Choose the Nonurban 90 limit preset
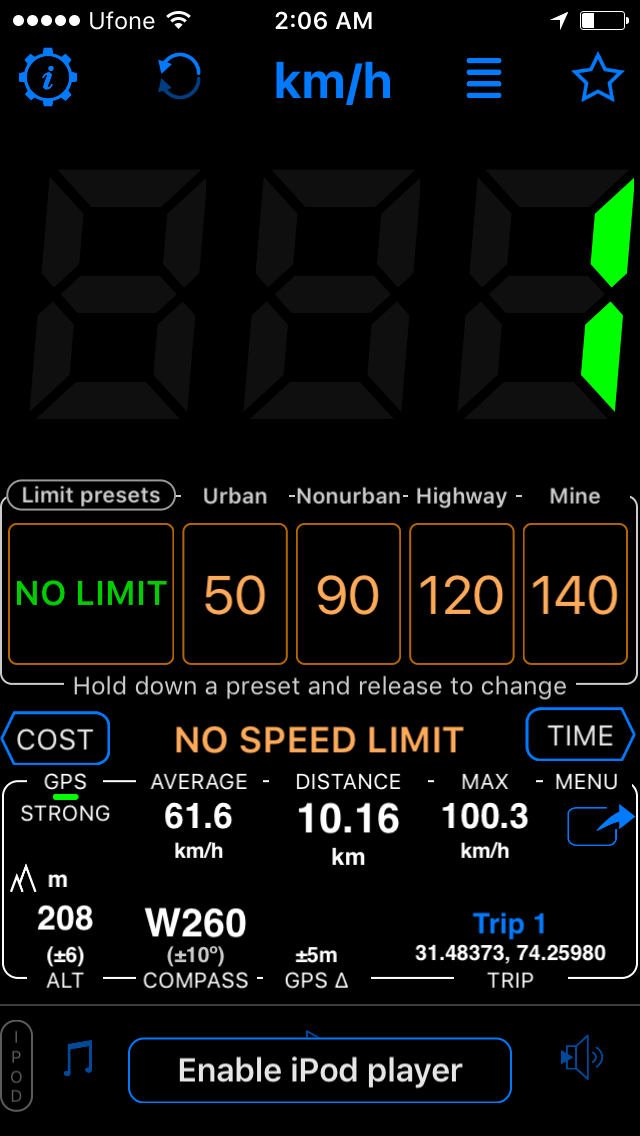 coord(348,594)
